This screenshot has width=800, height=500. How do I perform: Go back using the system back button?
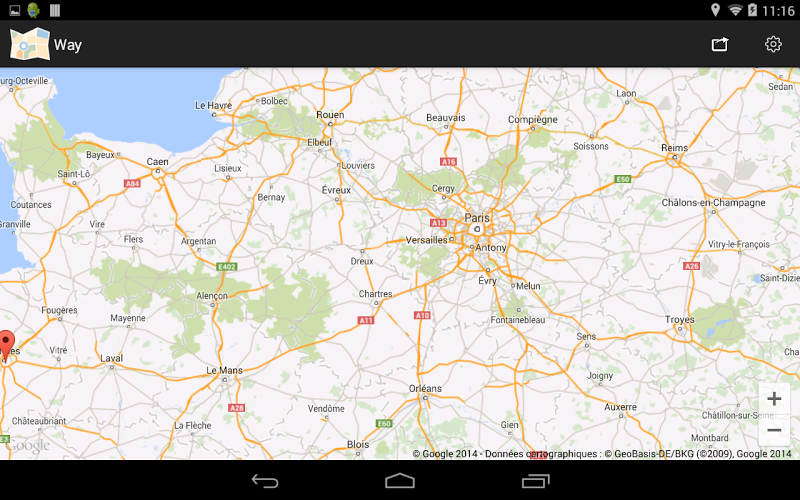pyautogui.click(x=265, y=481)
